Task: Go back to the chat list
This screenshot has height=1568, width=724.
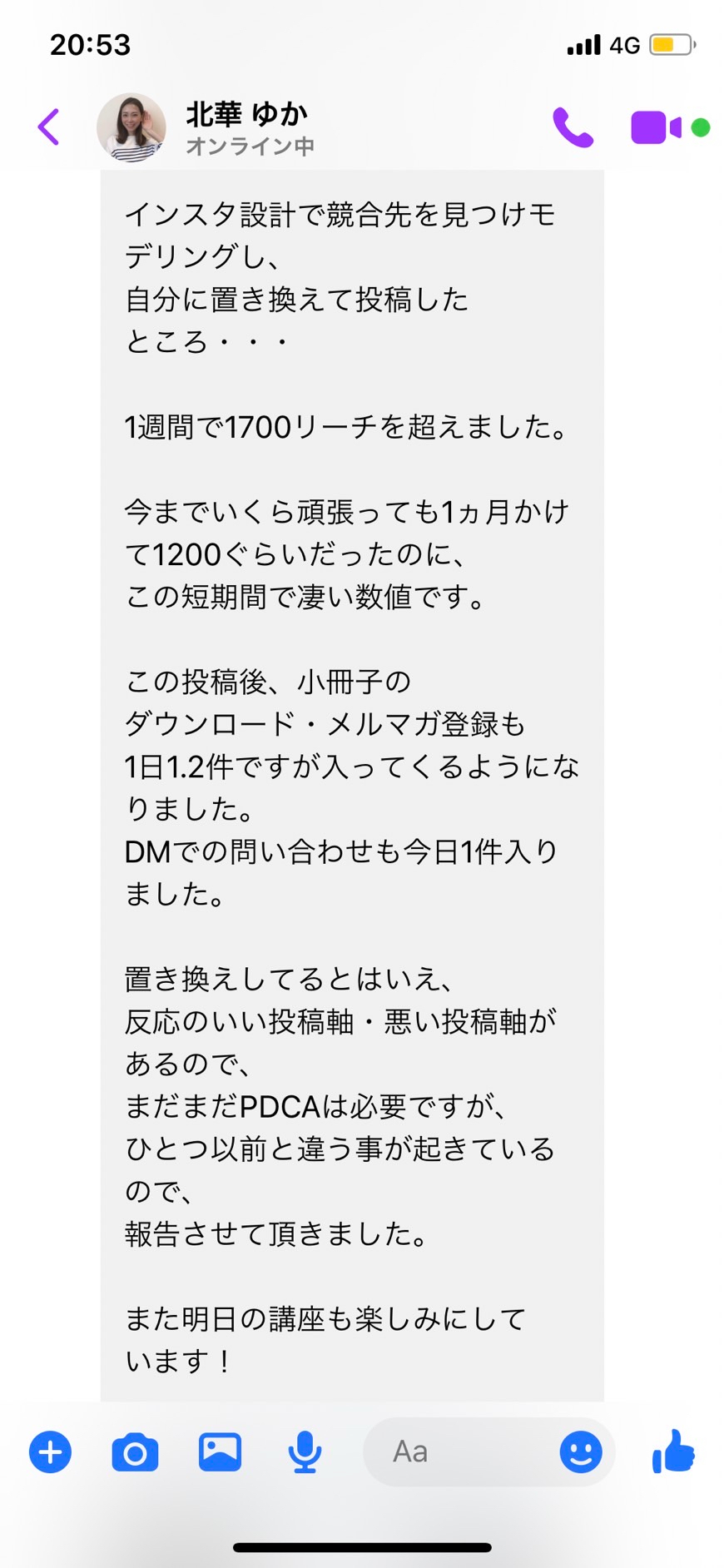Action: coord(49,127)
